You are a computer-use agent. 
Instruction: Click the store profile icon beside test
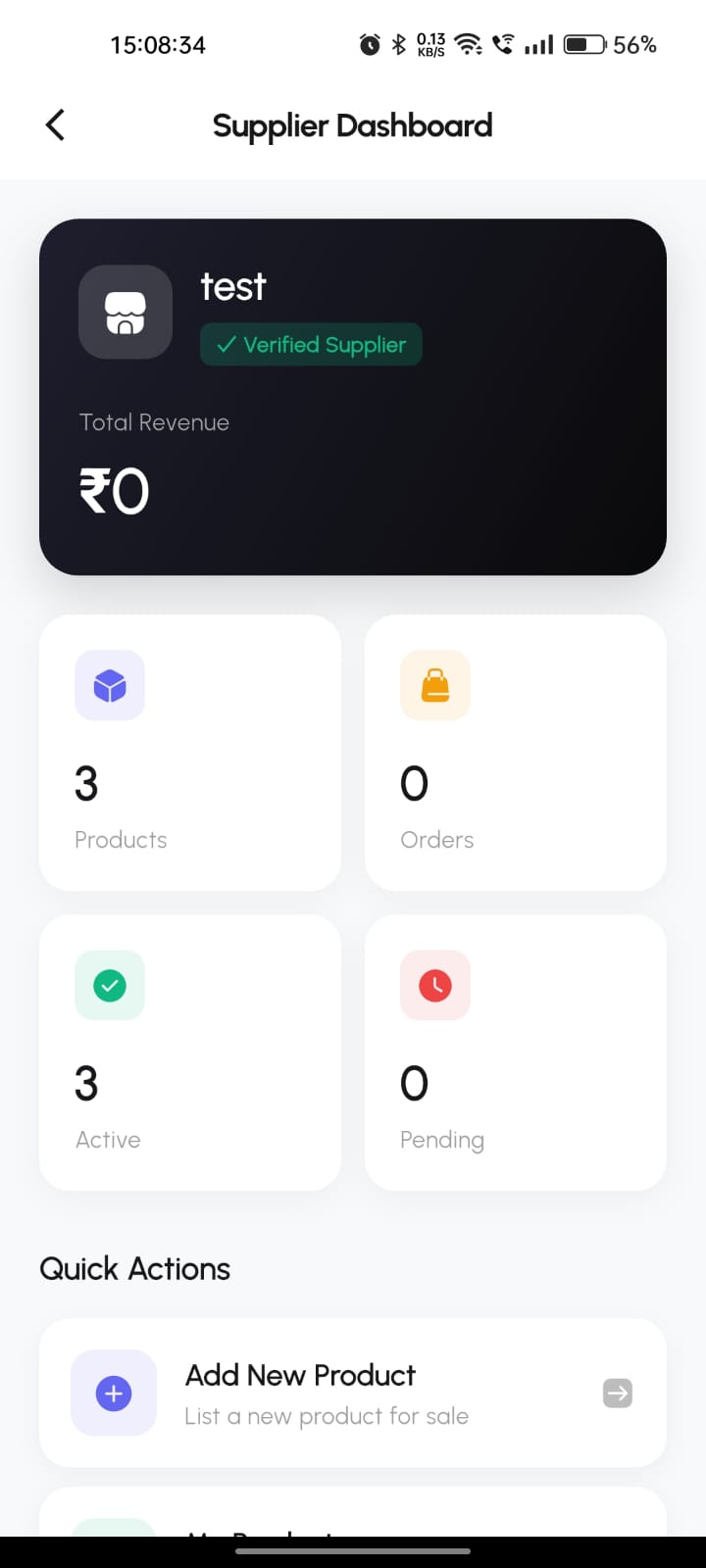[x=125, y=312]
